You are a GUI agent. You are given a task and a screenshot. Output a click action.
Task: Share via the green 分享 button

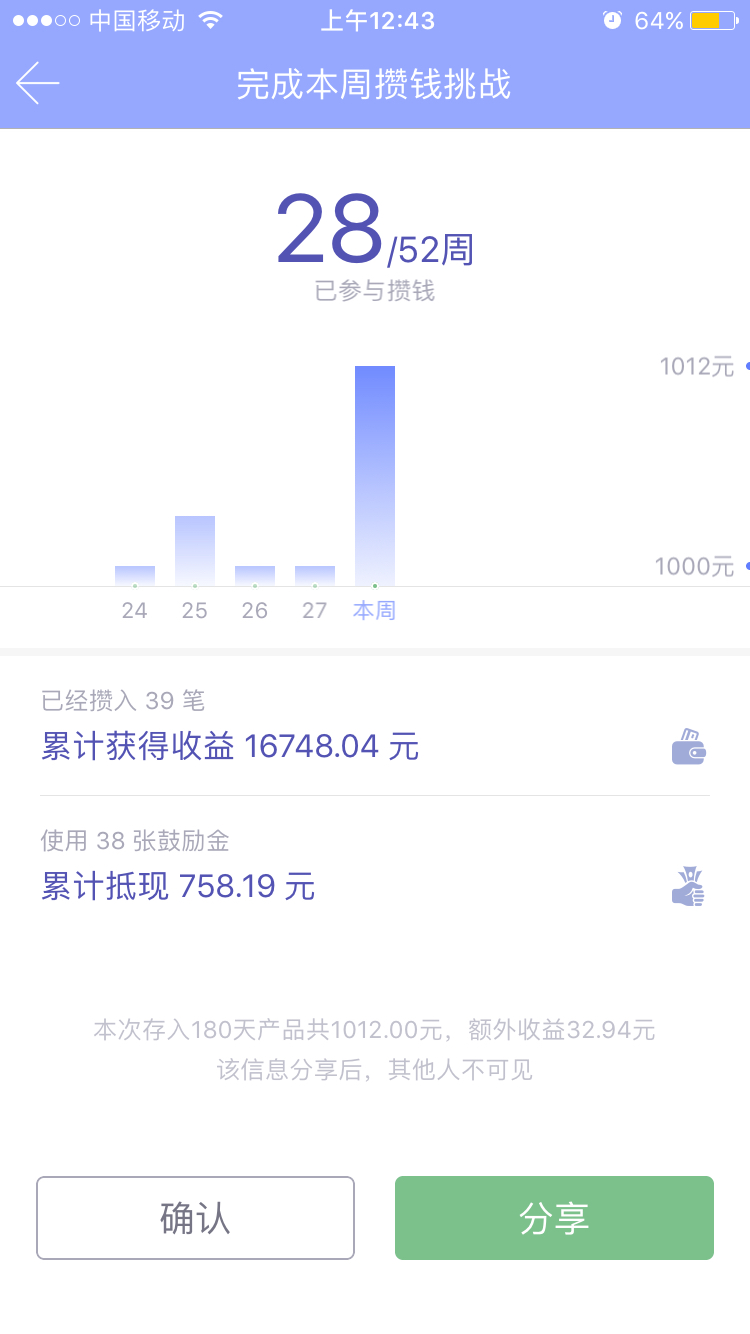pos(554,1218)
